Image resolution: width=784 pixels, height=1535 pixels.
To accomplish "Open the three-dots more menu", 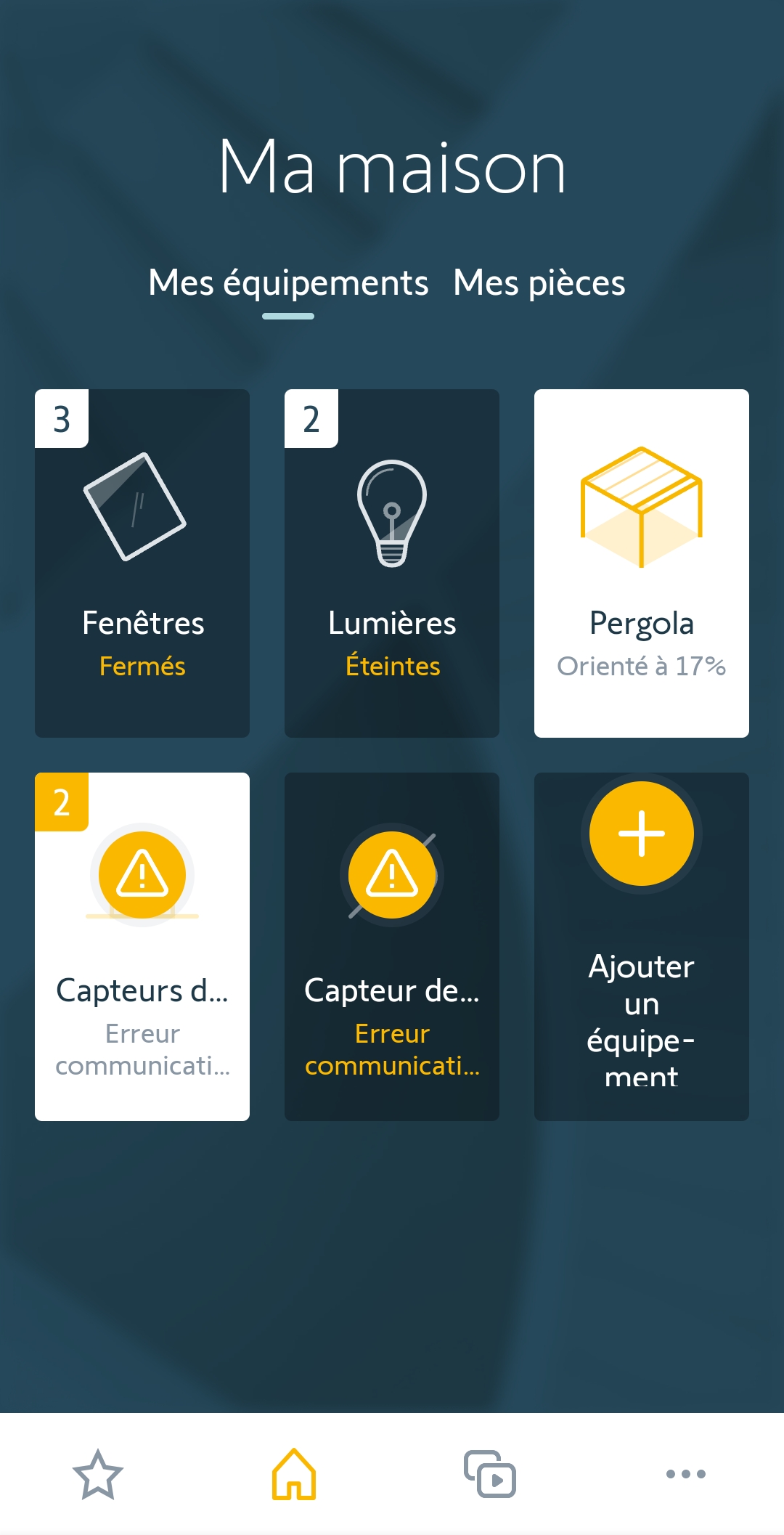I will click(686, 1474).
